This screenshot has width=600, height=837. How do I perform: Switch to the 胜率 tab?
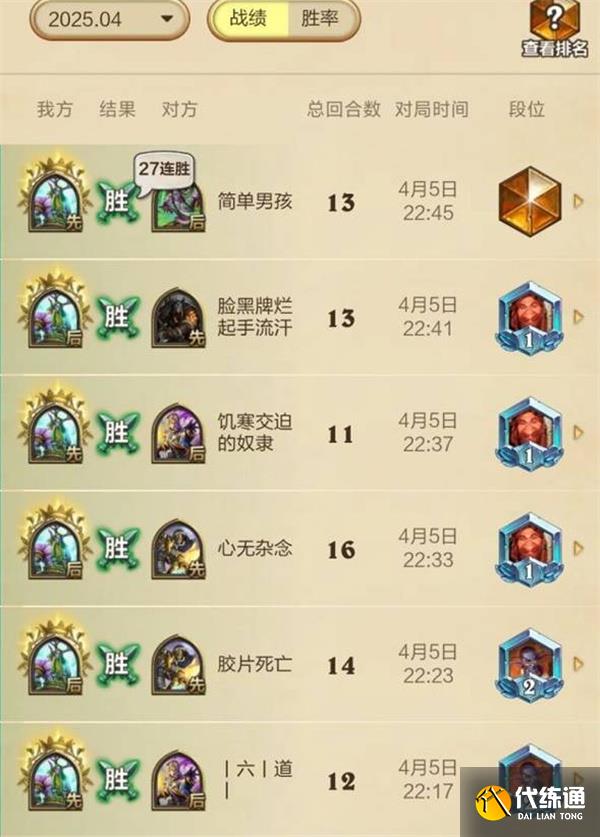pos(319,19)
